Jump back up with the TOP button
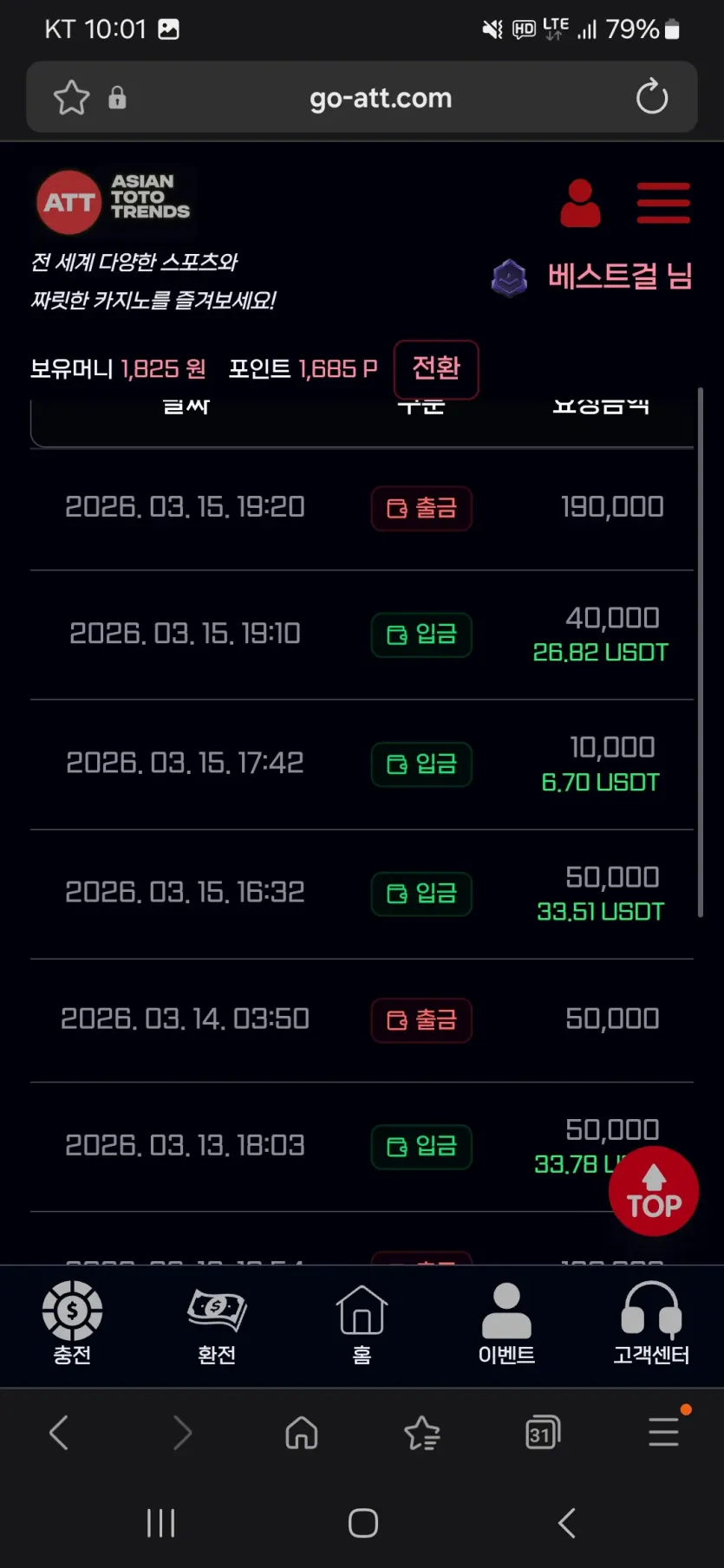Viewport: 724px width, 1568px height. point(654,1191)
